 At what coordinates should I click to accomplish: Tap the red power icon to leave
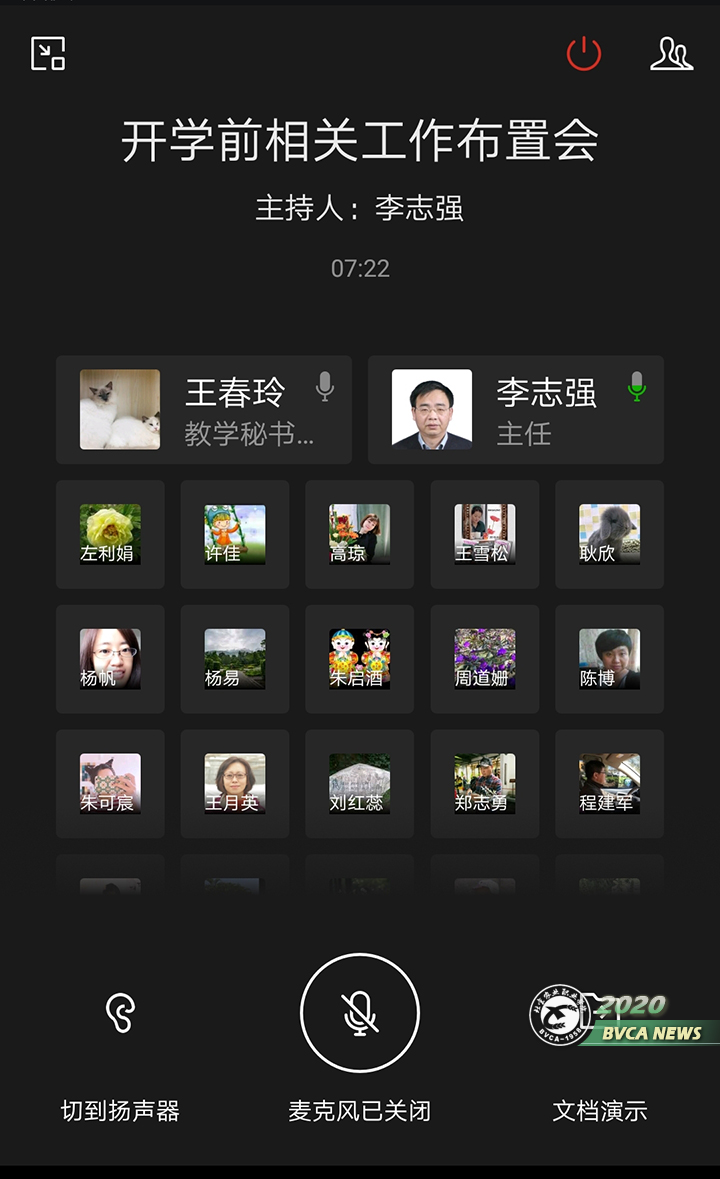click(x=584, y=53)
